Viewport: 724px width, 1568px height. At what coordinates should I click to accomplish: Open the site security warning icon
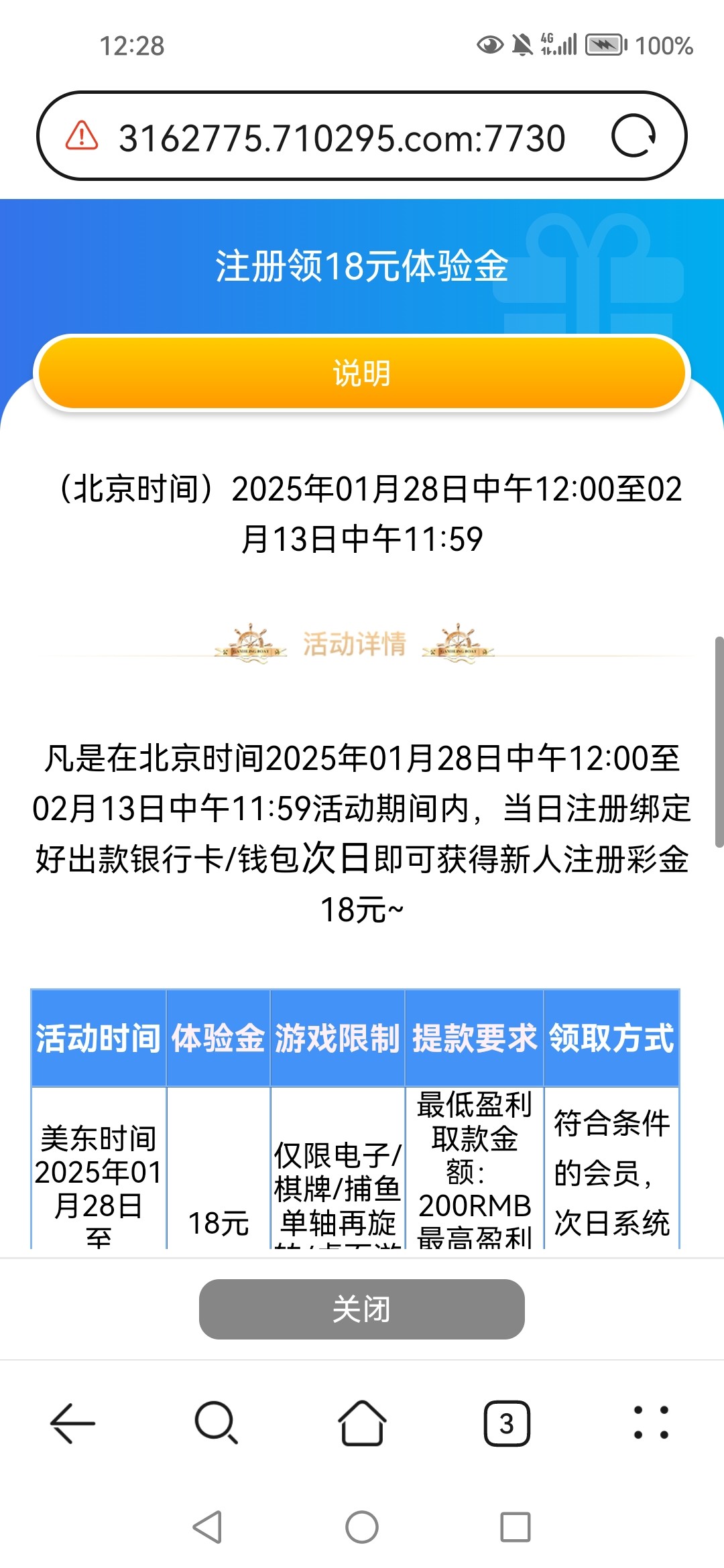(82, 136)
